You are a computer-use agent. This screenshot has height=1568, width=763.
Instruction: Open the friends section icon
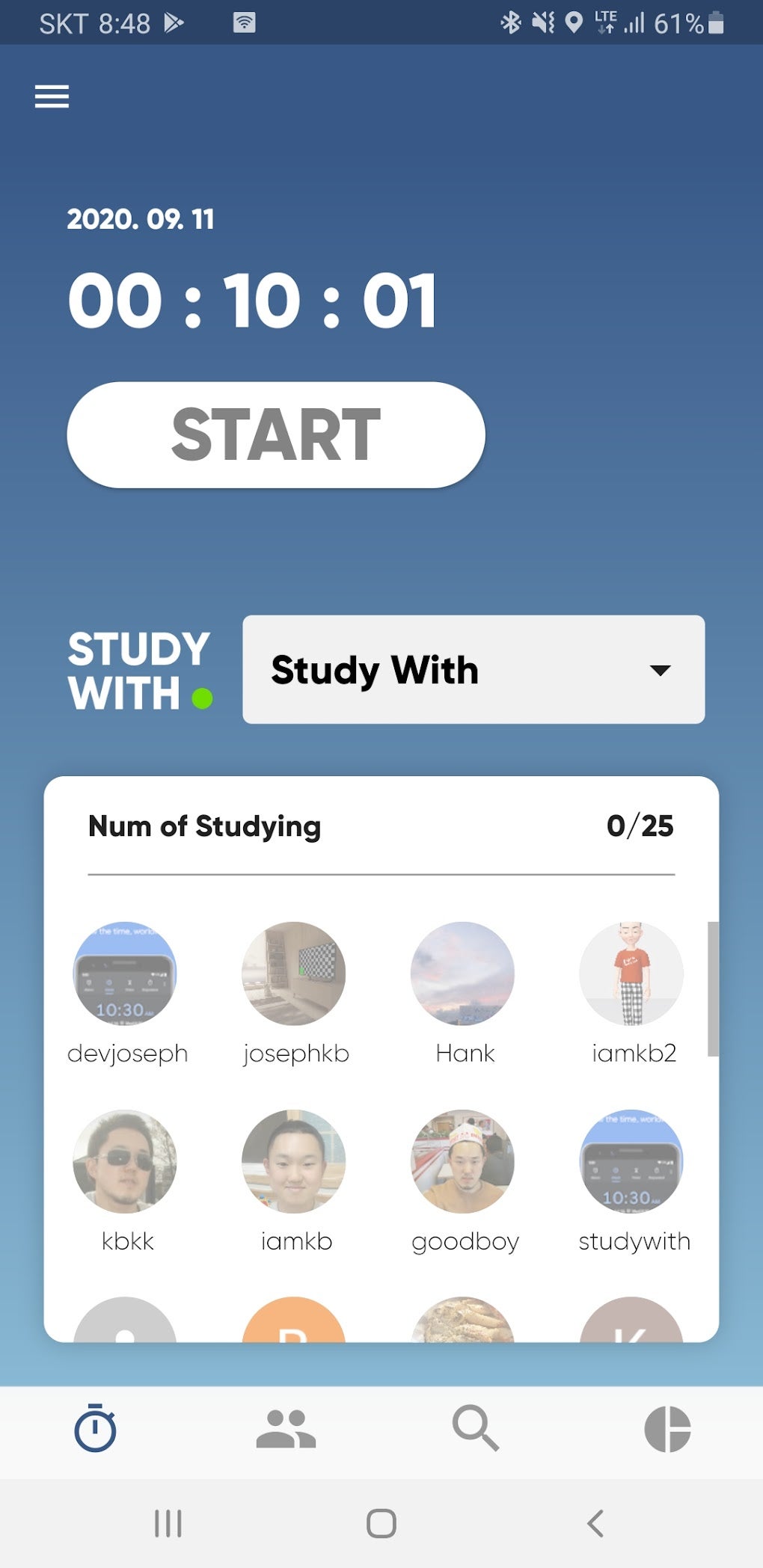[286, 1429]
